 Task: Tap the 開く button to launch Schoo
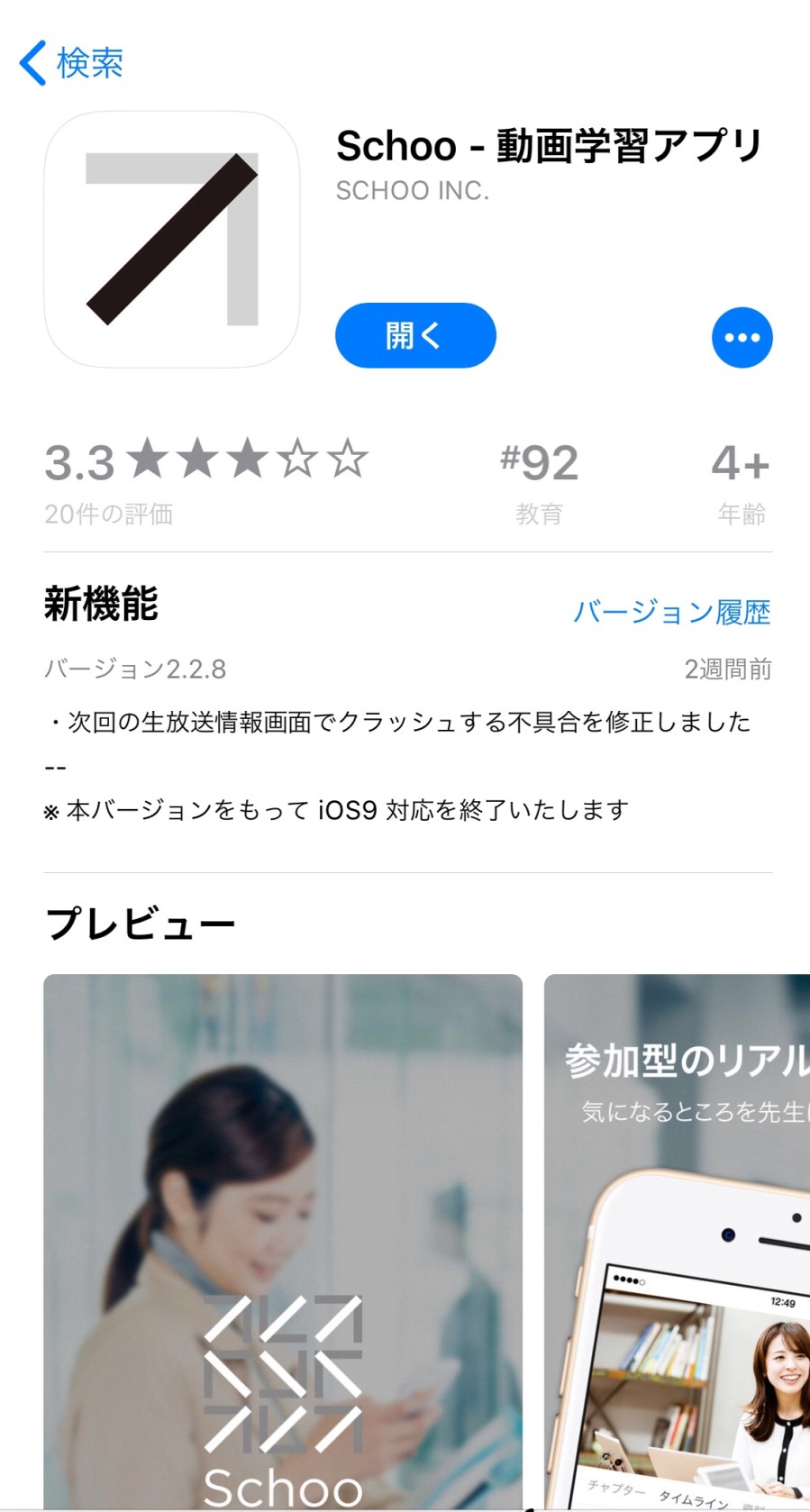pyautogui.click(x=415, y=335)
